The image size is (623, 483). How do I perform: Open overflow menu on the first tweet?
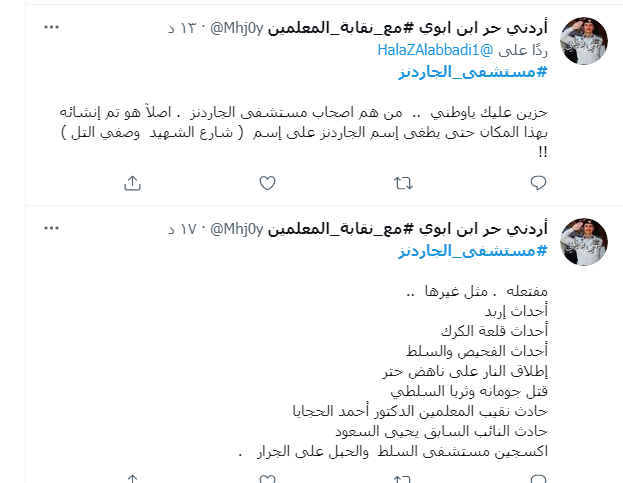[x=52, y=27]
